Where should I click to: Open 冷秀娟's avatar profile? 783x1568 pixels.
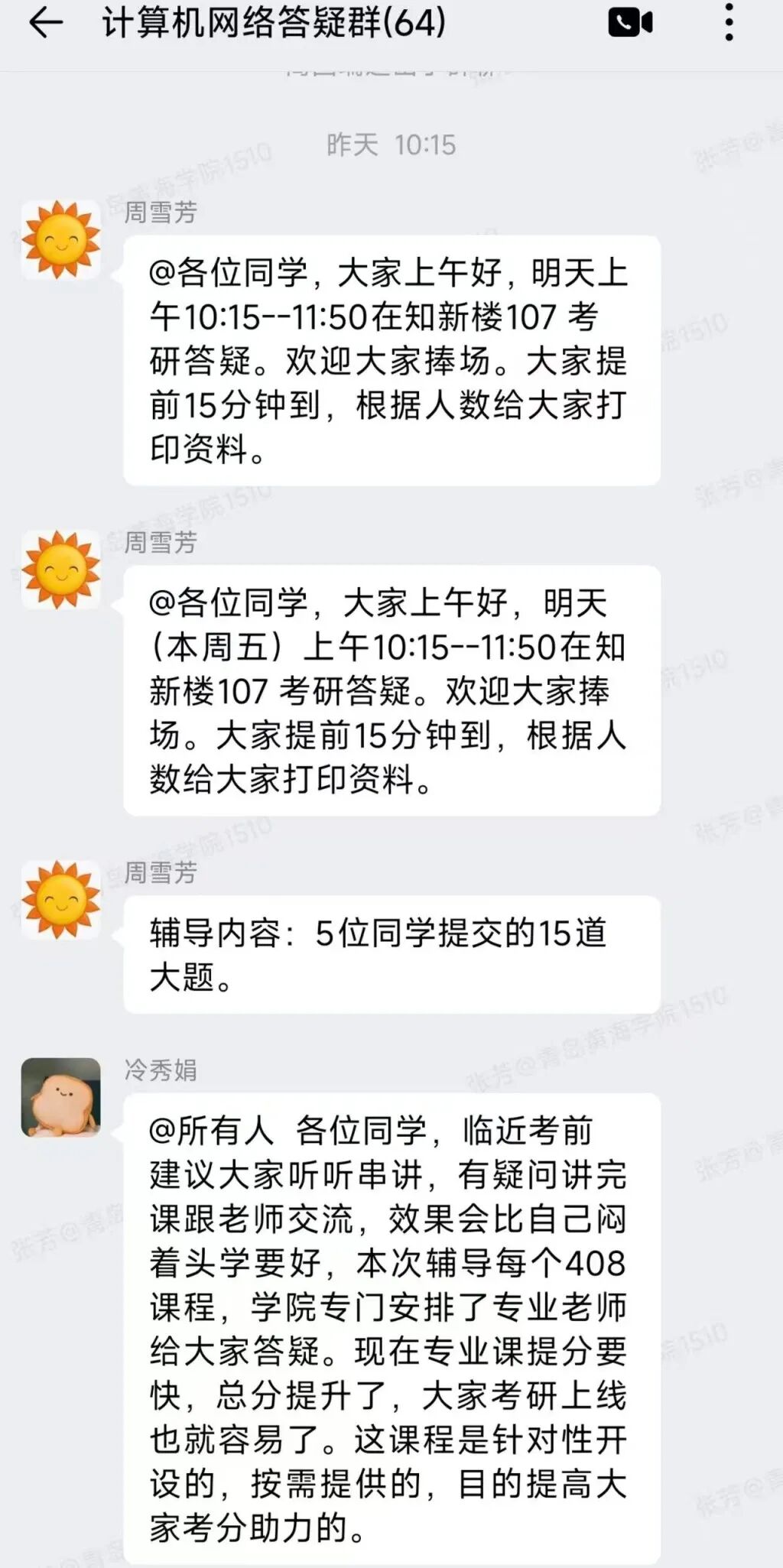tap(61, 1097)
